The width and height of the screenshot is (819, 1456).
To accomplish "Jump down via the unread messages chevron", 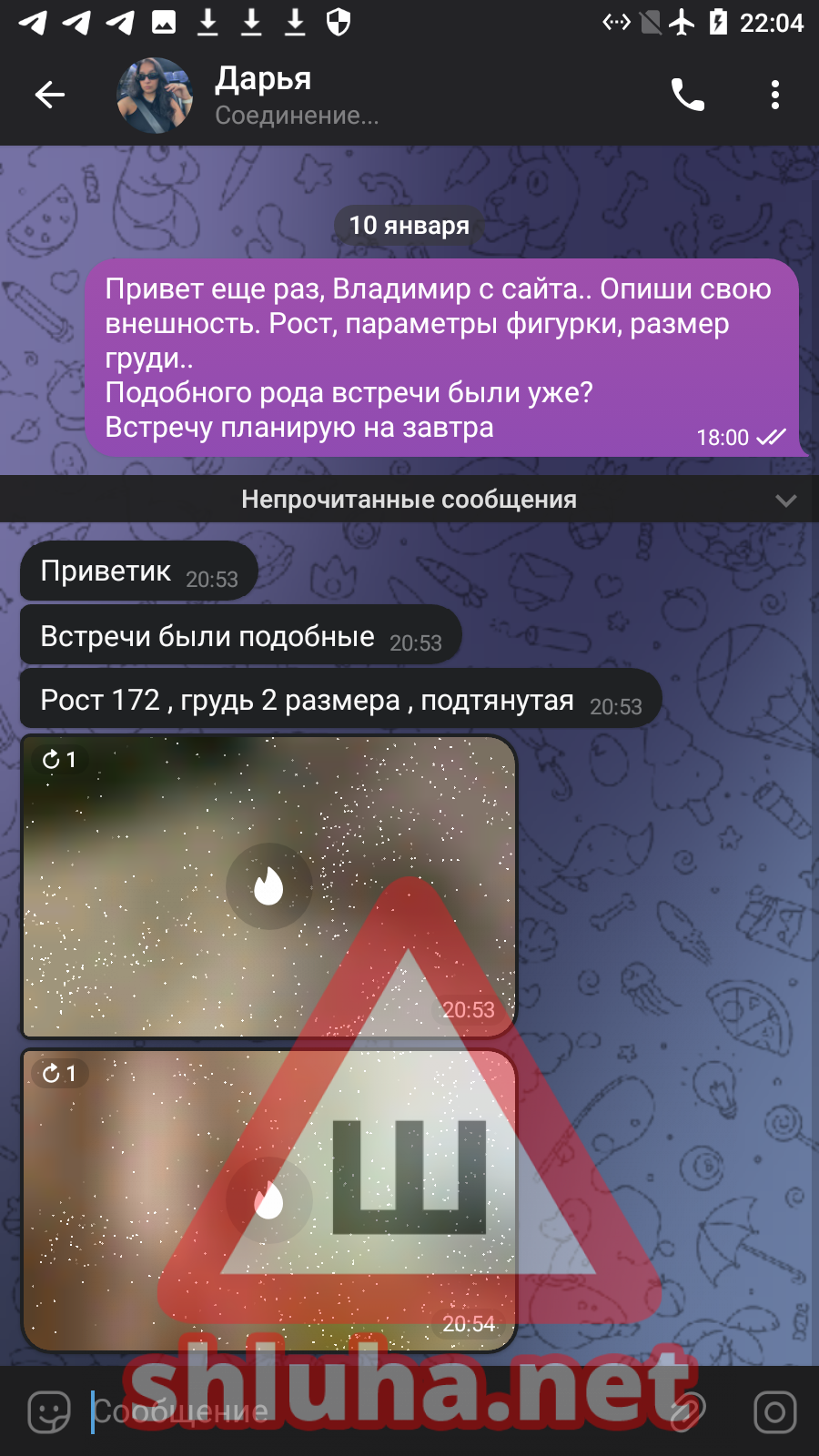I will point(786,500).
